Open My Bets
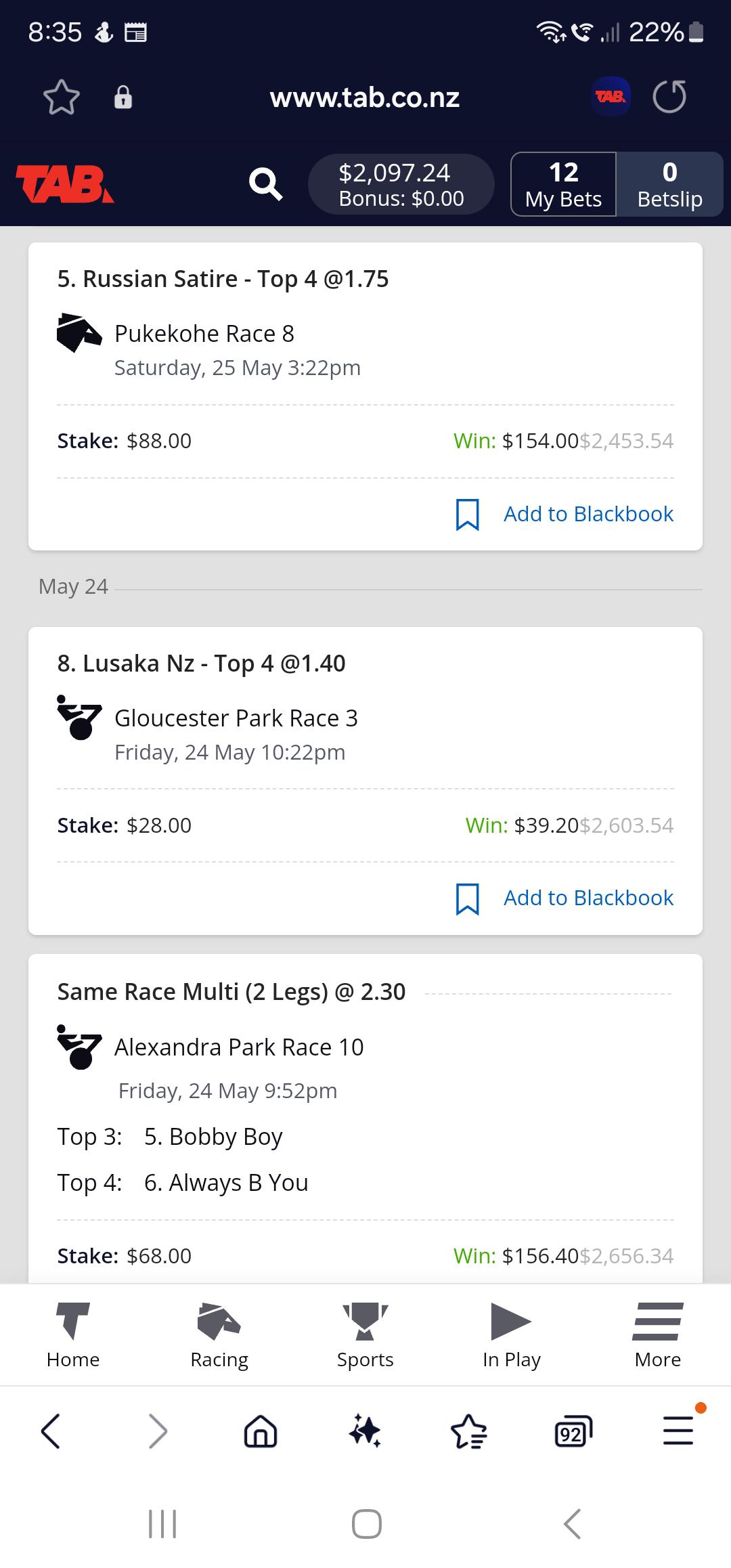Viewport: 731px width, 1568px height. pos(563,184)
